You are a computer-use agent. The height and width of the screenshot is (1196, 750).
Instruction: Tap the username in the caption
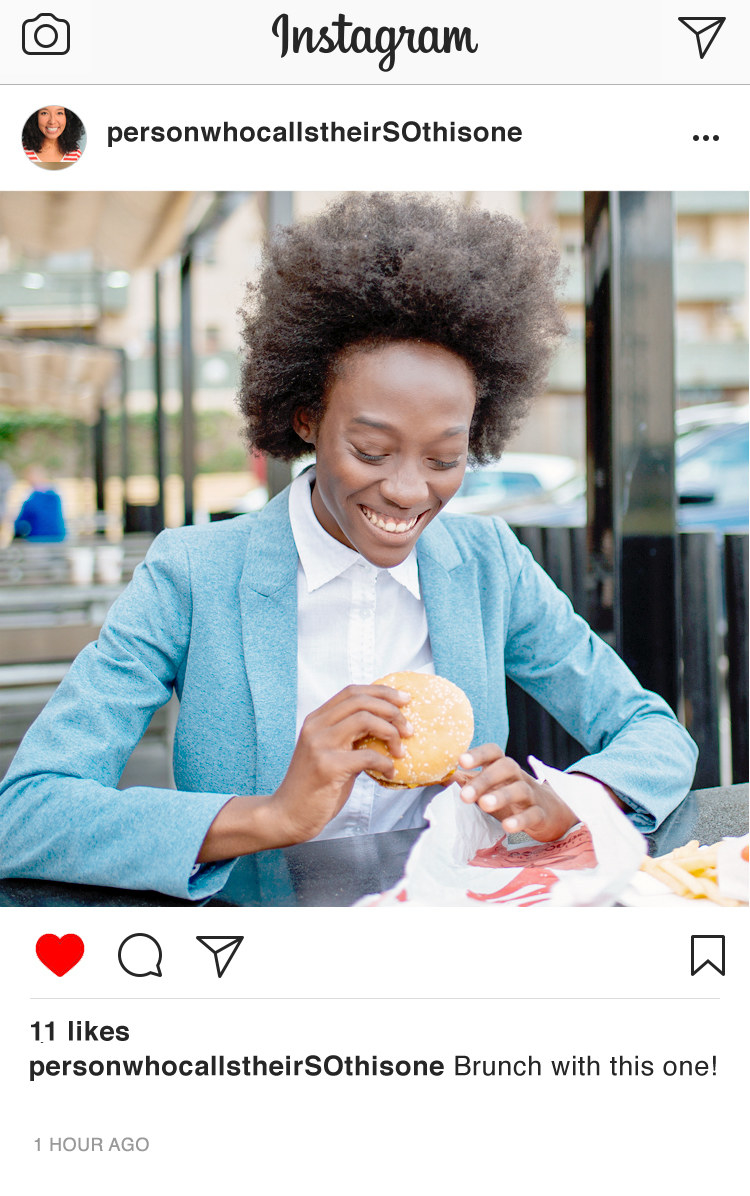coord(236,1066)
